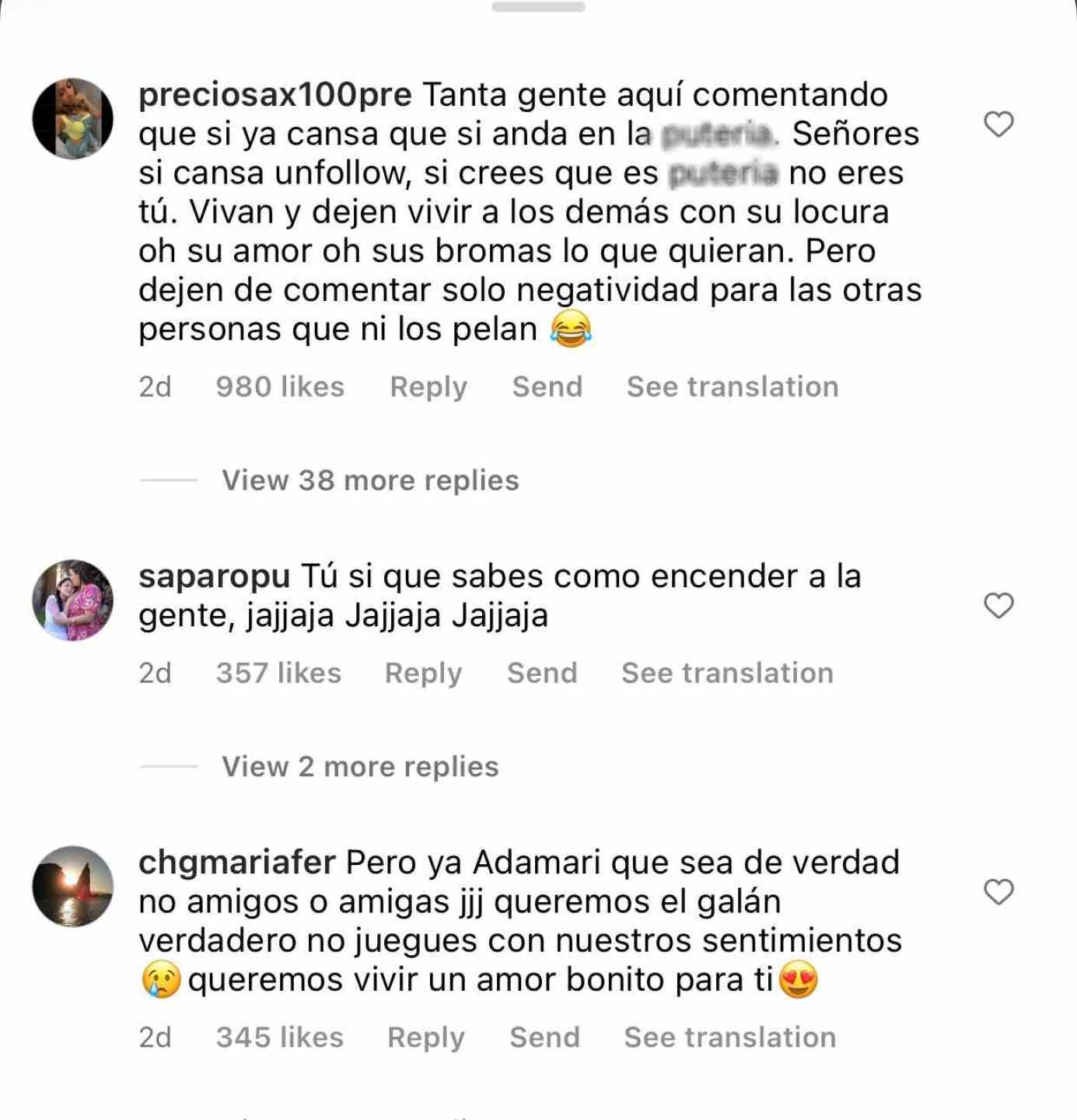Reply to chgmariafer's comment
Image resolution: width=1077 pixels, height=1120 pixels.
tap(425, 1037)
